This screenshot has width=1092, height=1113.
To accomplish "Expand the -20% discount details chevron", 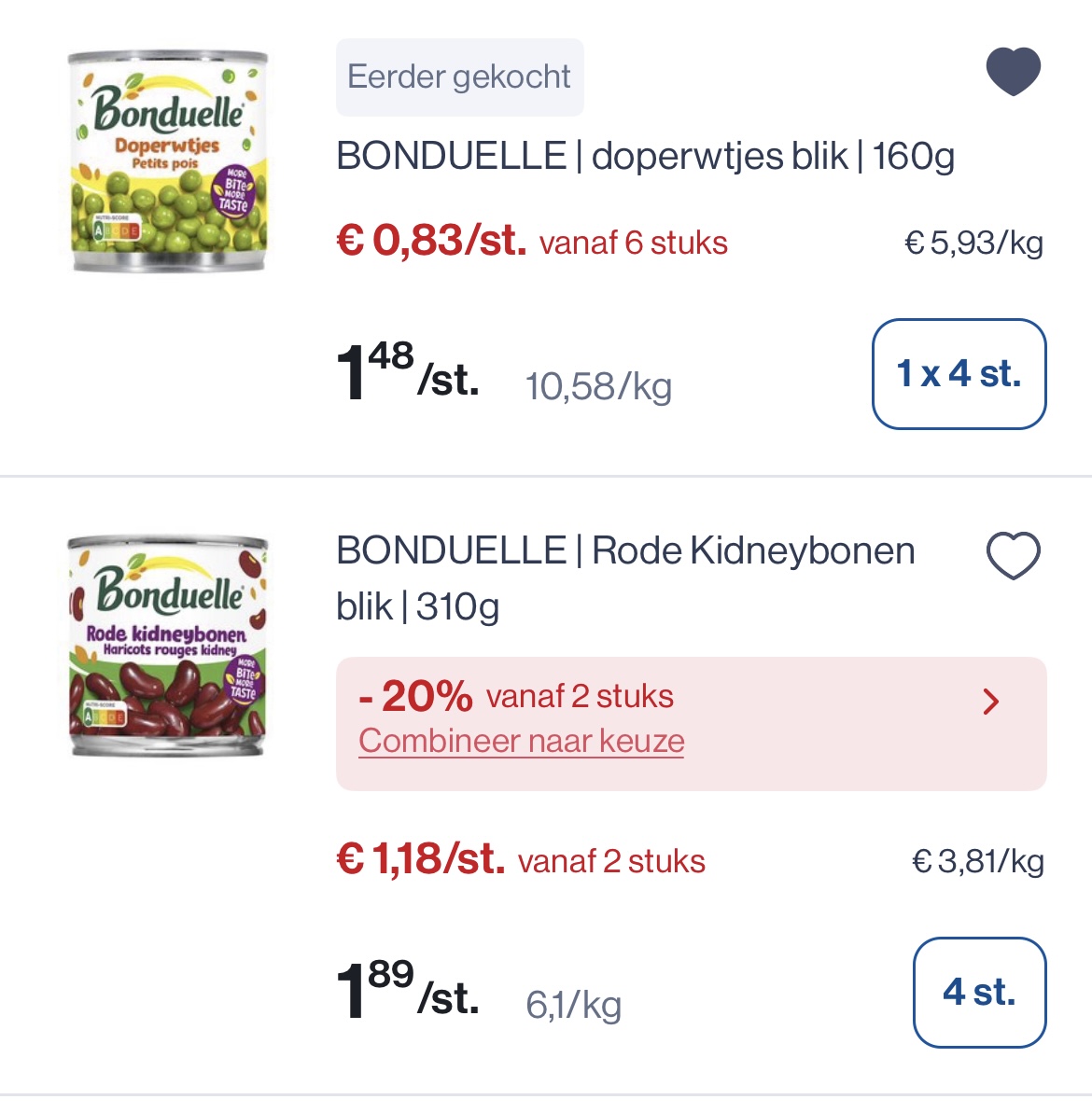I will [x=991, y=702].
